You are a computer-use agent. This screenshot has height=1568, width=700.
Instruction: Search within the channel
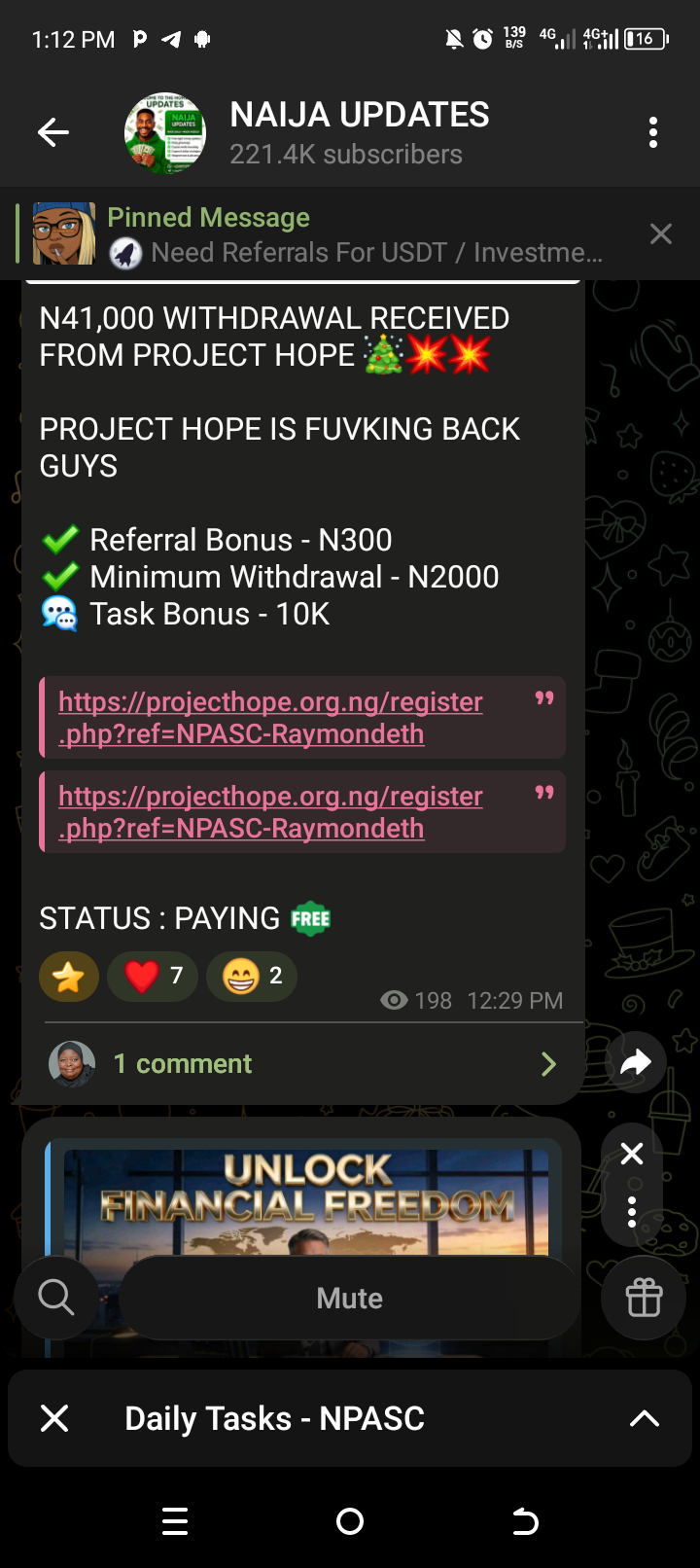(55, 1298)
